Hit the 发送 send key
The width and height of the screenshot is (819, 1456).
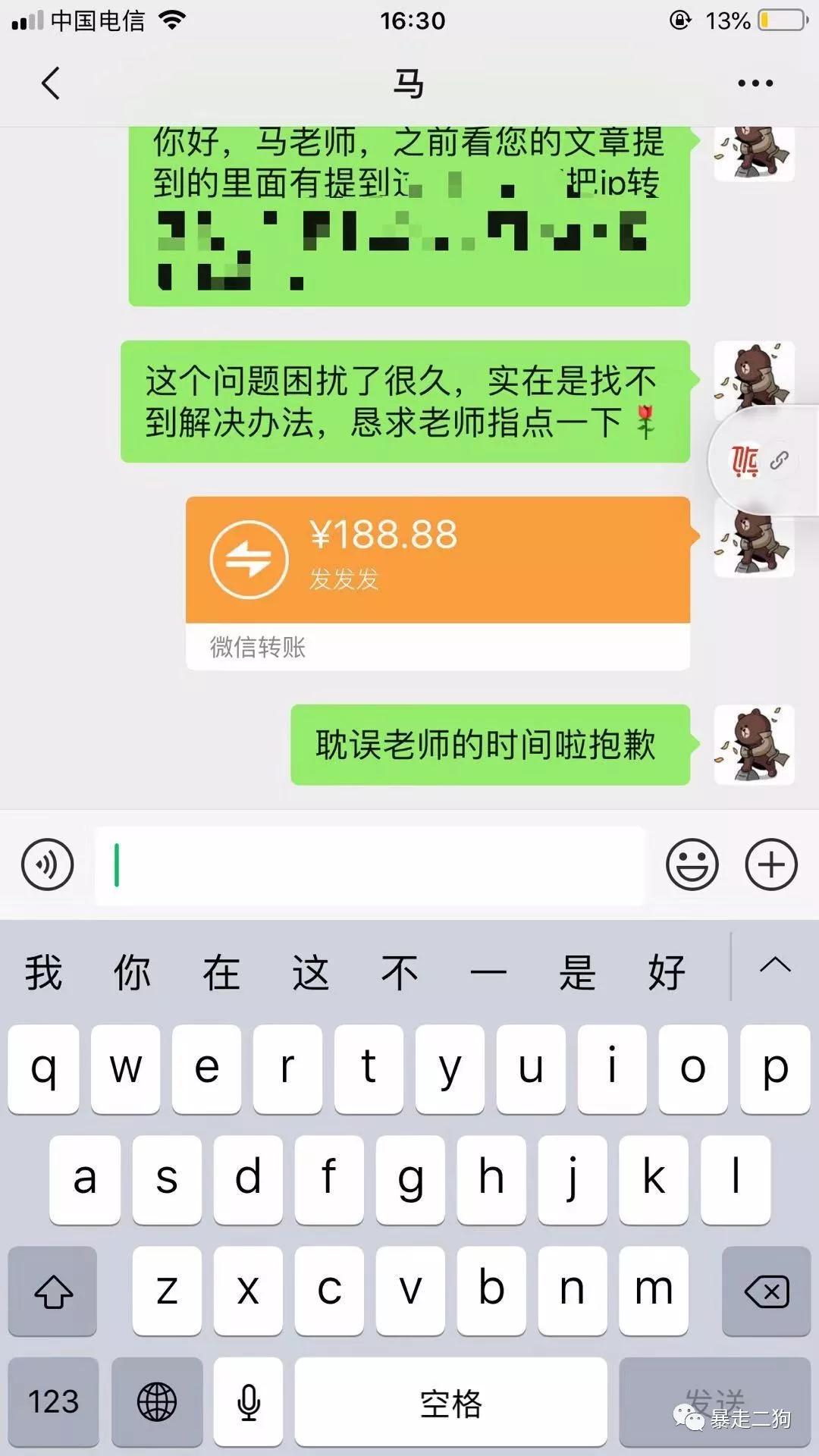tap(714, 1401)
